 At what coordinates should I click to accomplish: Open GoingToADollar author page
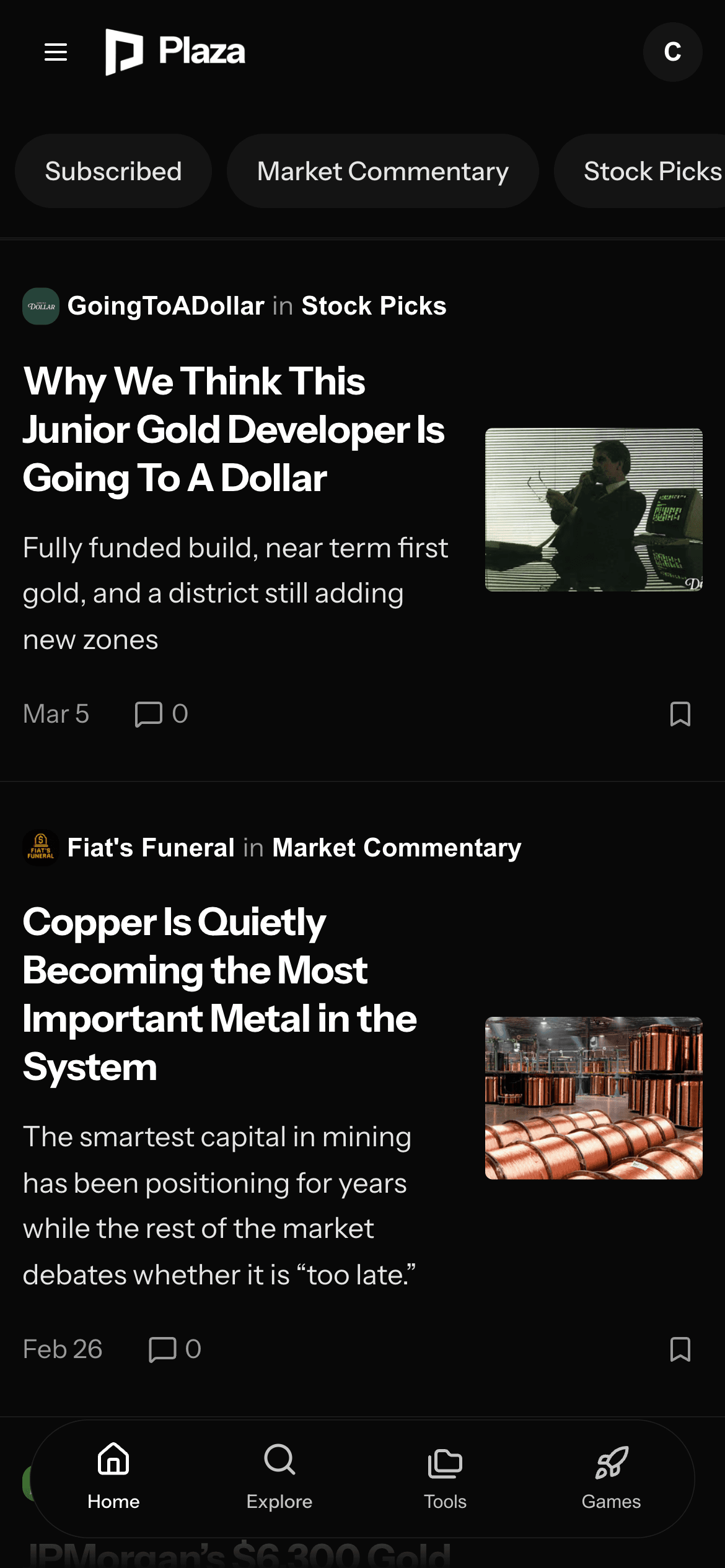(165, 306)
